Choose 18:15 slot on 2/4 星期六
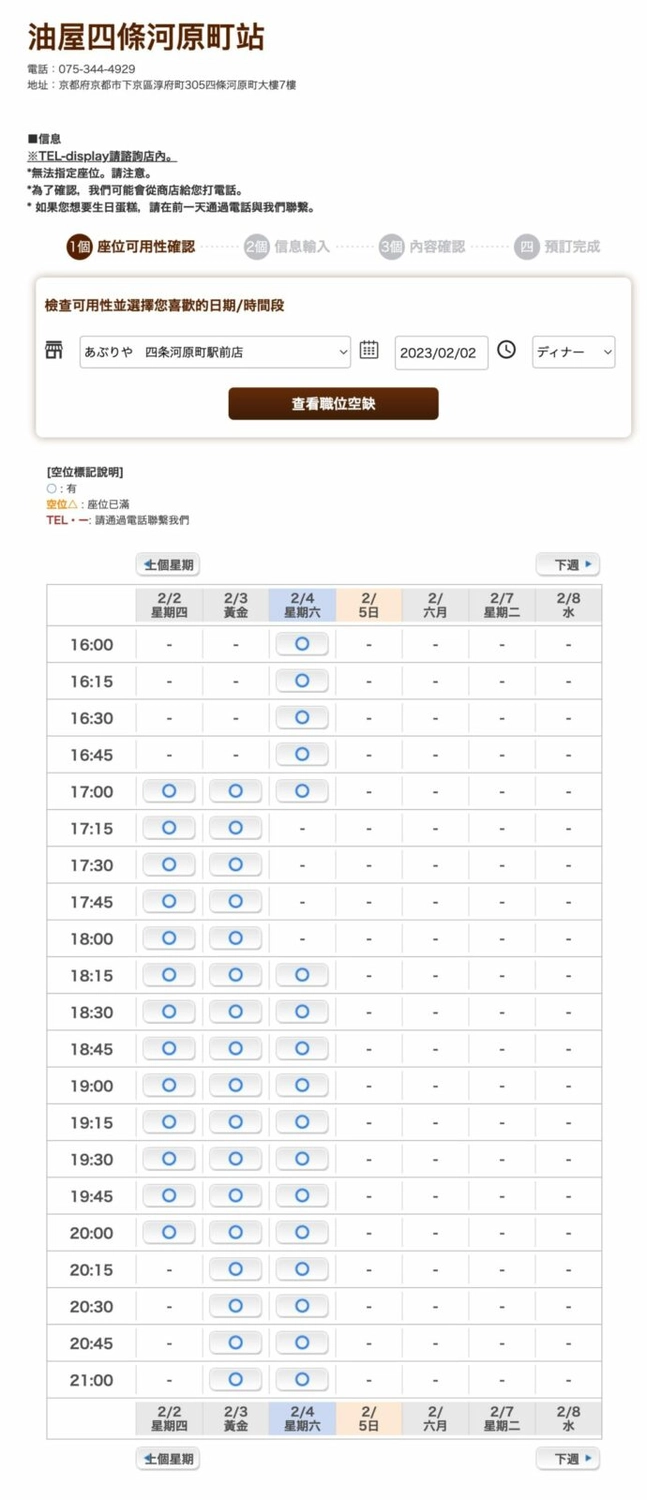Viewport: 647px width, 1500px height. point(302,975)
